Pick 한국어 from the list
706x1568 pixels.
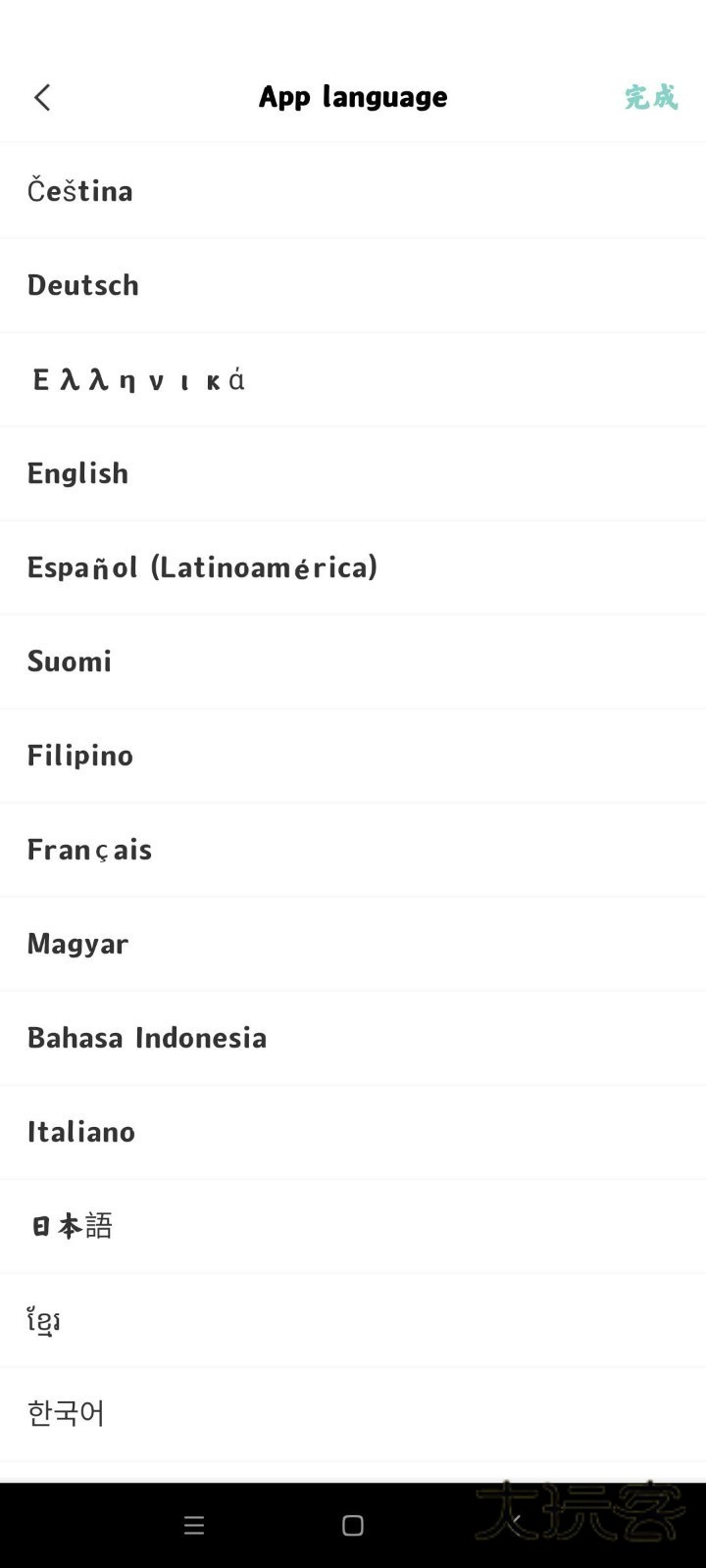coord(66,1413)
